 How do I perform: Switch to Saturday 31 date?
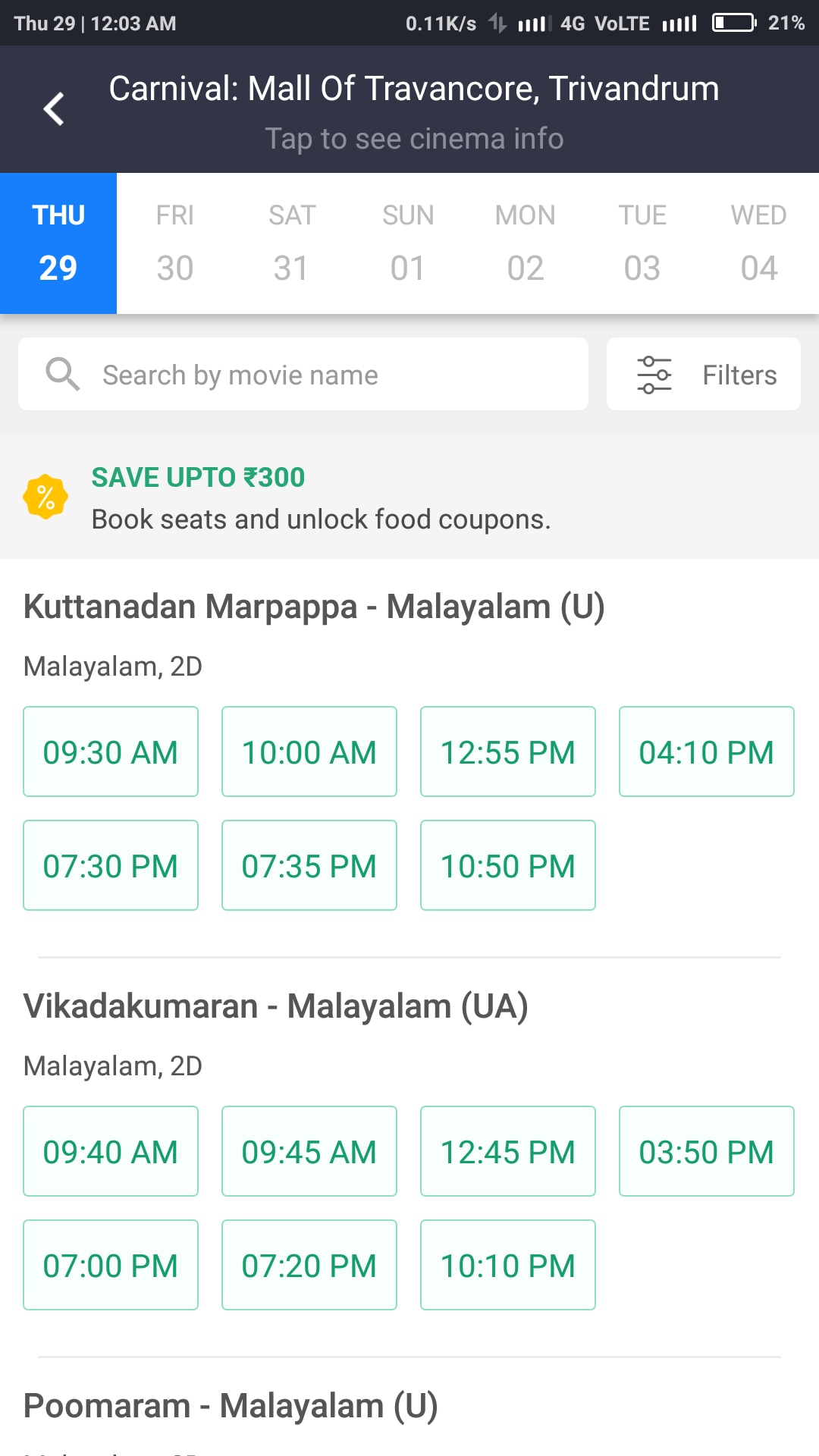(x=292, y=243)
